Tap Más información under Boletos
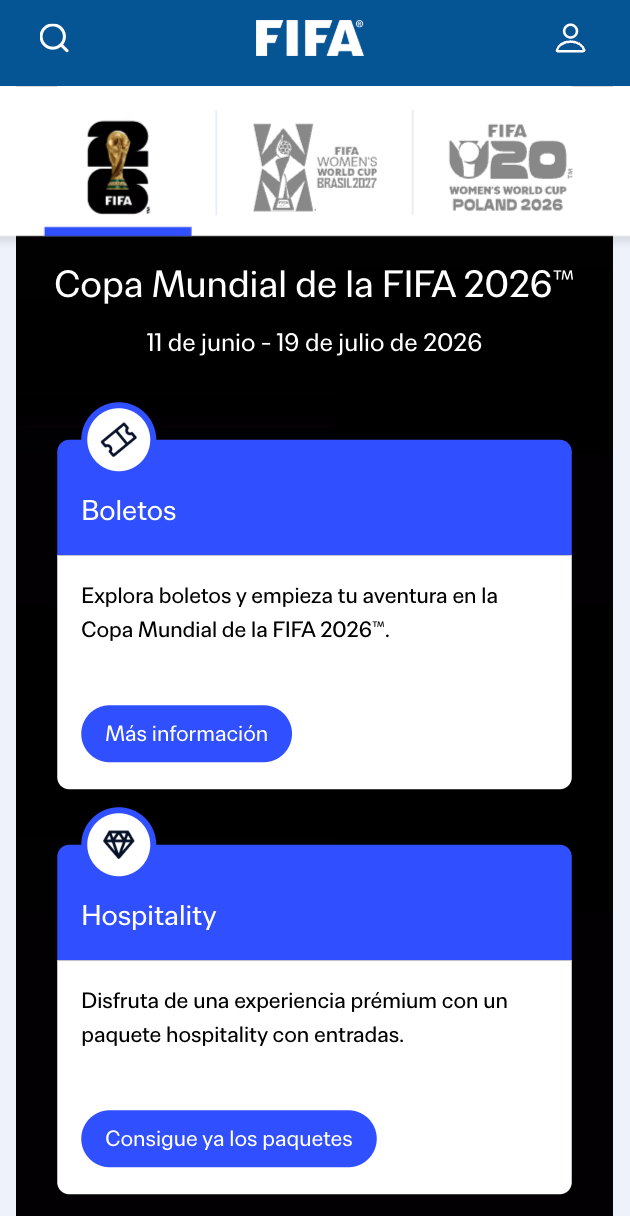630x1216 pixels. [x=186, y=734]
